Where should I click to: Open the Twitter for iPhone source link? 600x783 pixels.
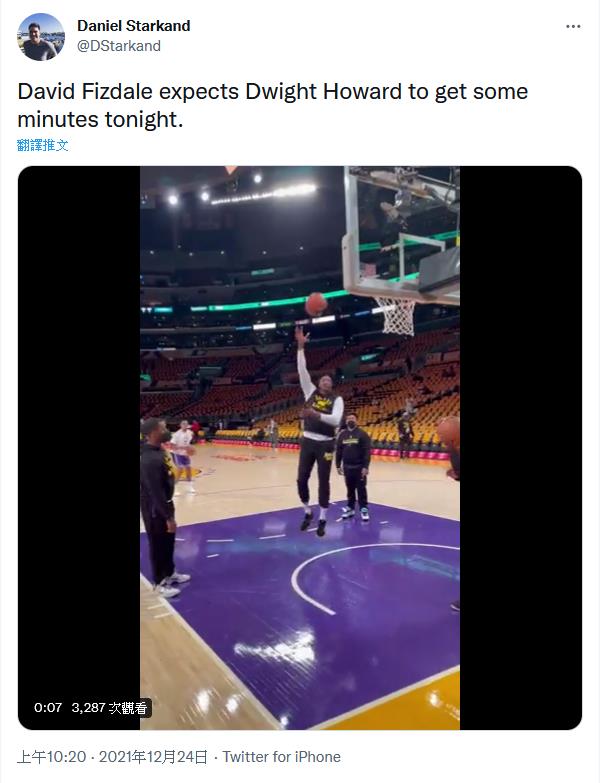(281, 756)
